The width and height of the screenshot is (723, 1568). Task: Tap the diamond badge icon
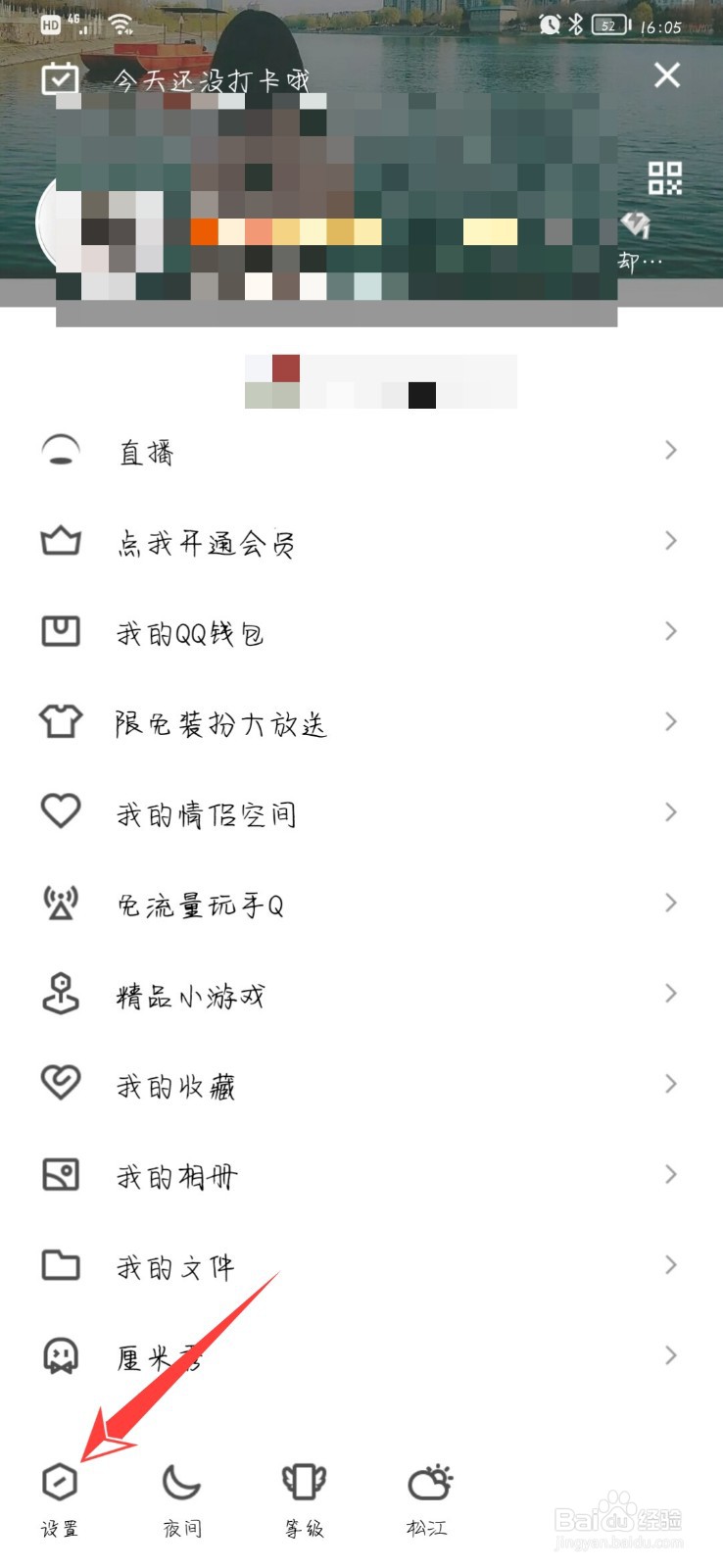[x=636, y=225]
